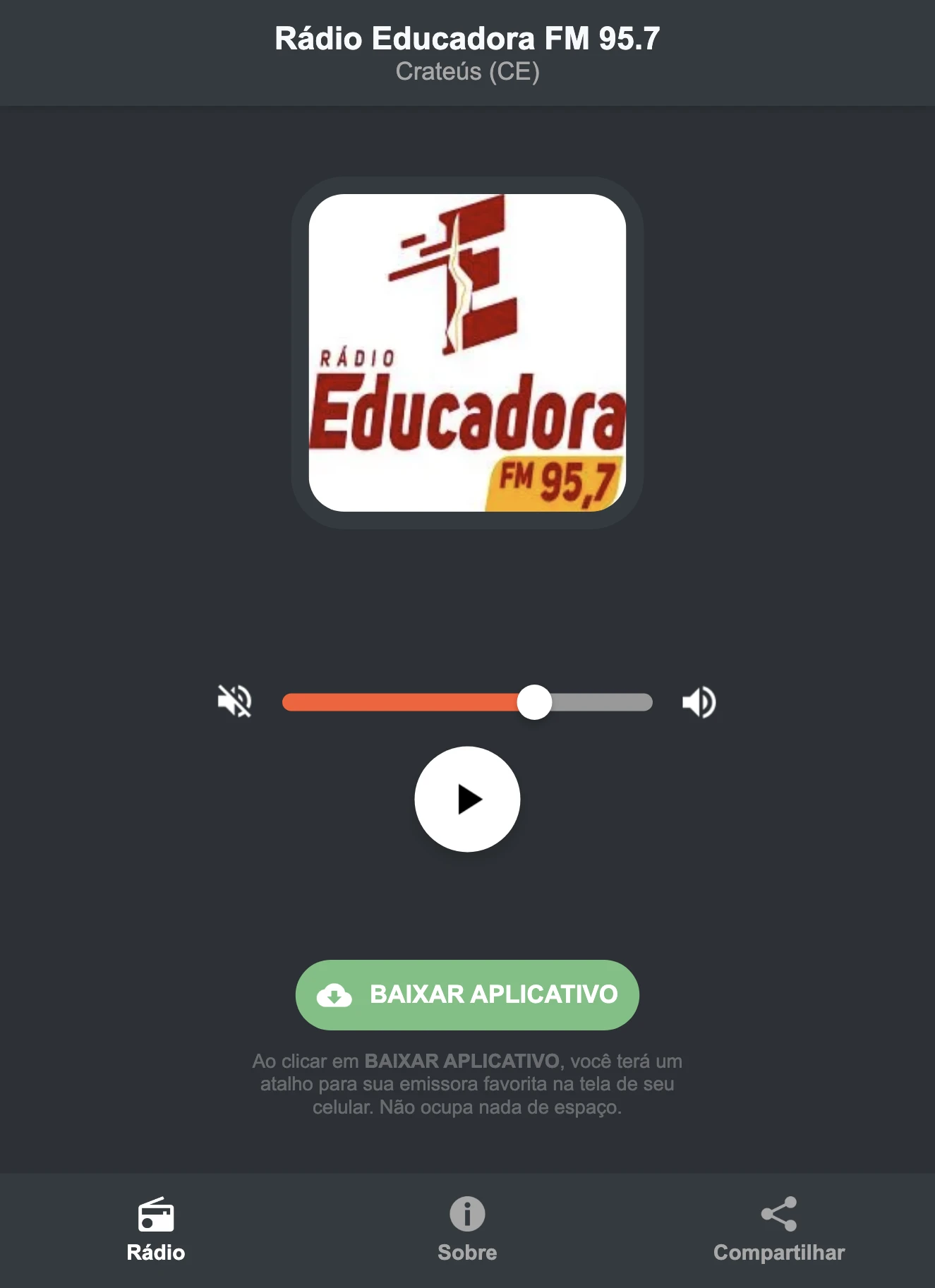Select the Rádio tab in bottom bar
The height and width of the screenshot is (1288, 935).
click(157, 1232)
